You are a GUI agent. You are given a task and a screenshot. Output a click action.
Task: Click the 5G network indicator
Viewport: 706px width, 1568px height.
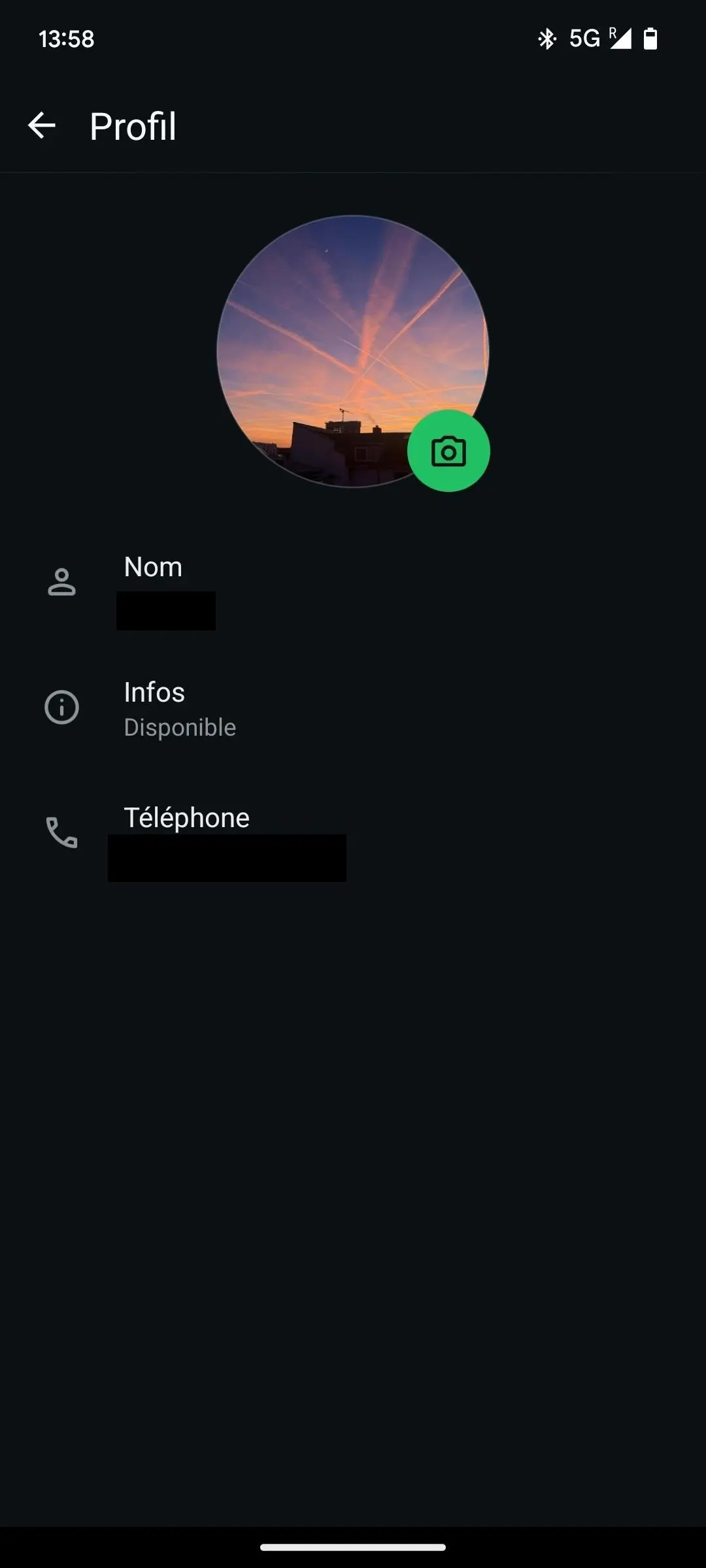pos(584,38)
